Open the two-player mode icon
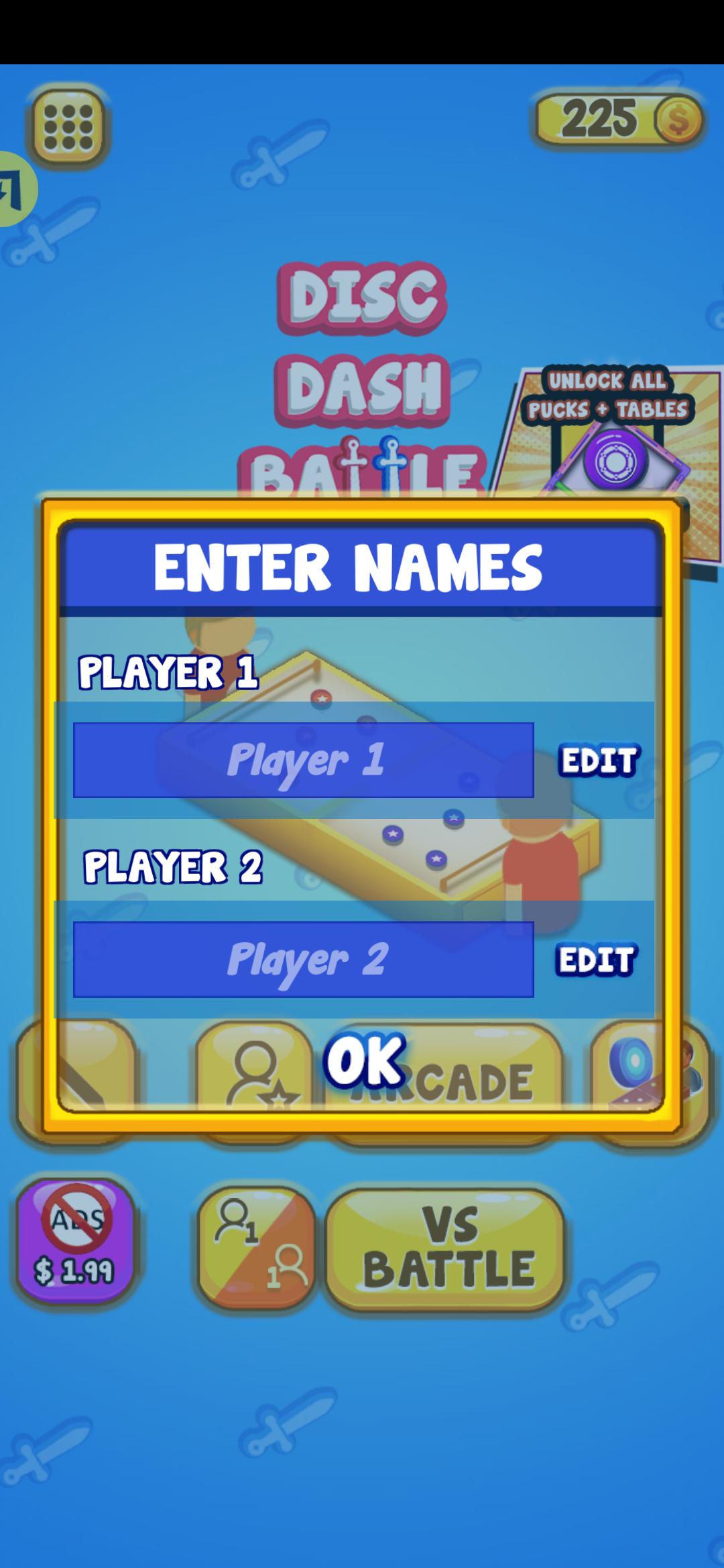This screenshot has width=724, height=1568. 257,1248
